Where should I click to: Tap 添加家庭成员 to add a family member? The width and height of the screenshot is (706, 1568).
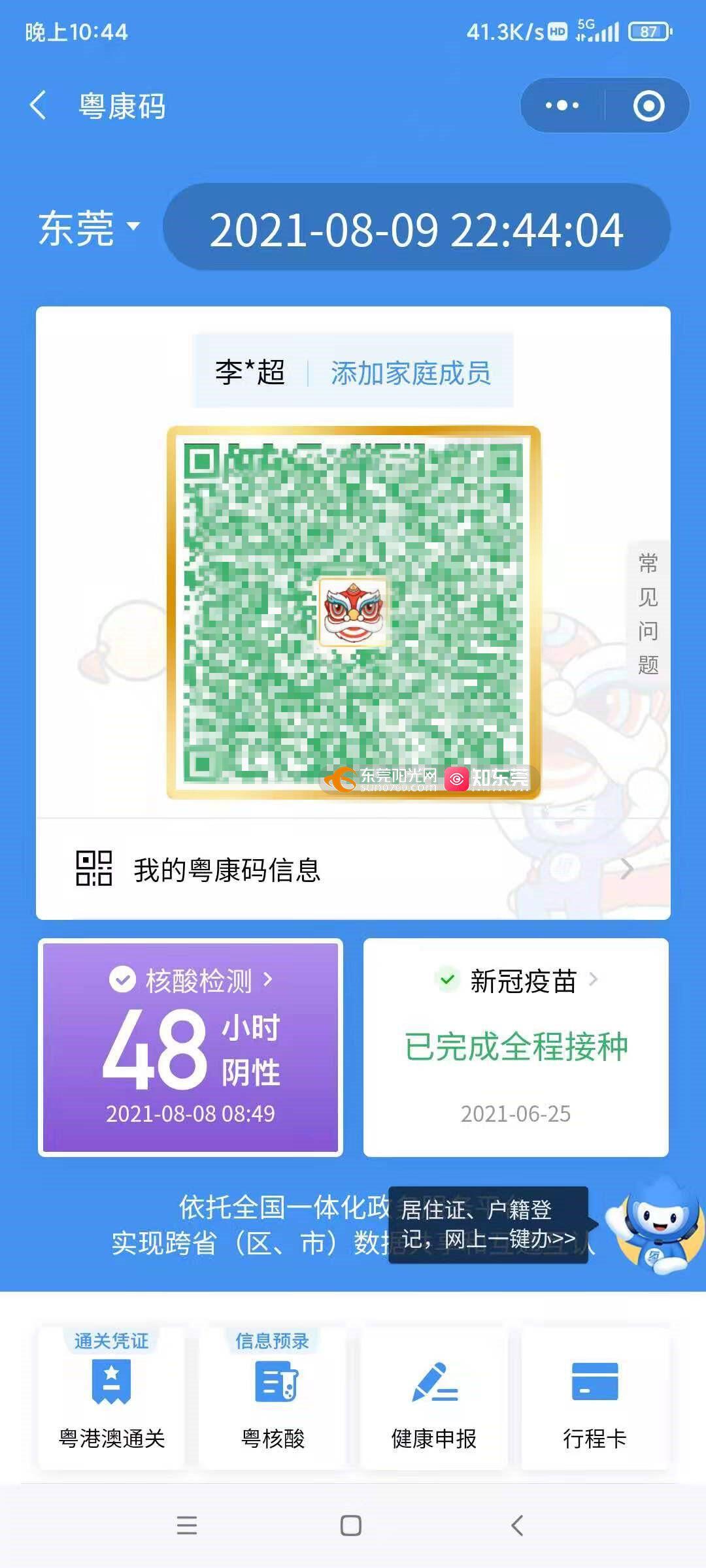click(x=411, y=373)
